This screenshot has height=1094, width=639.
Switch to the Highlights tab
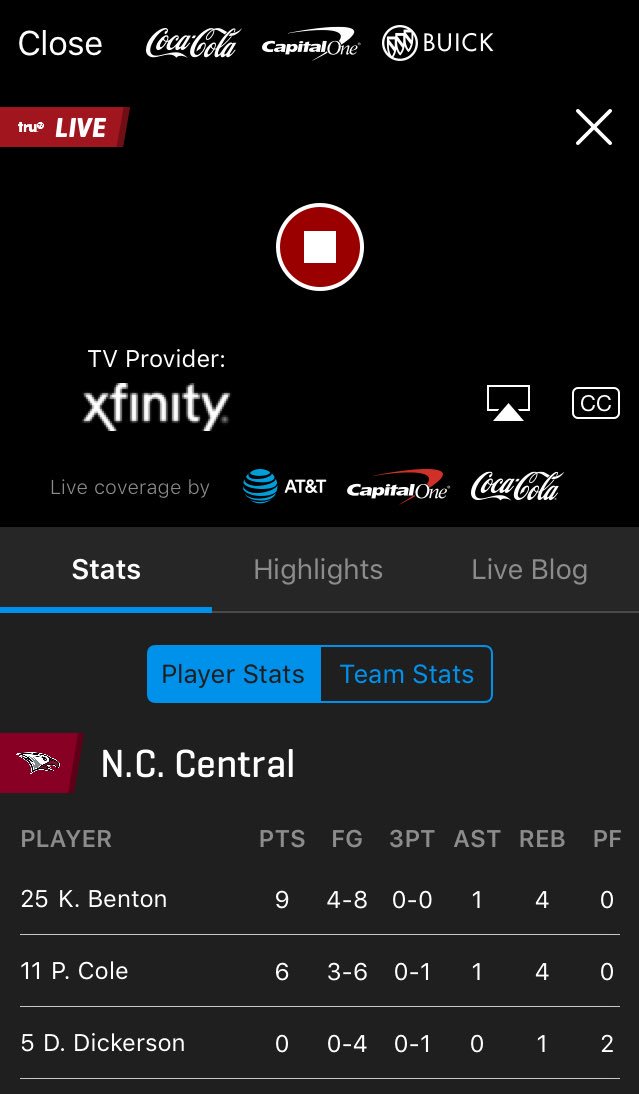click(x=318, y=570)
